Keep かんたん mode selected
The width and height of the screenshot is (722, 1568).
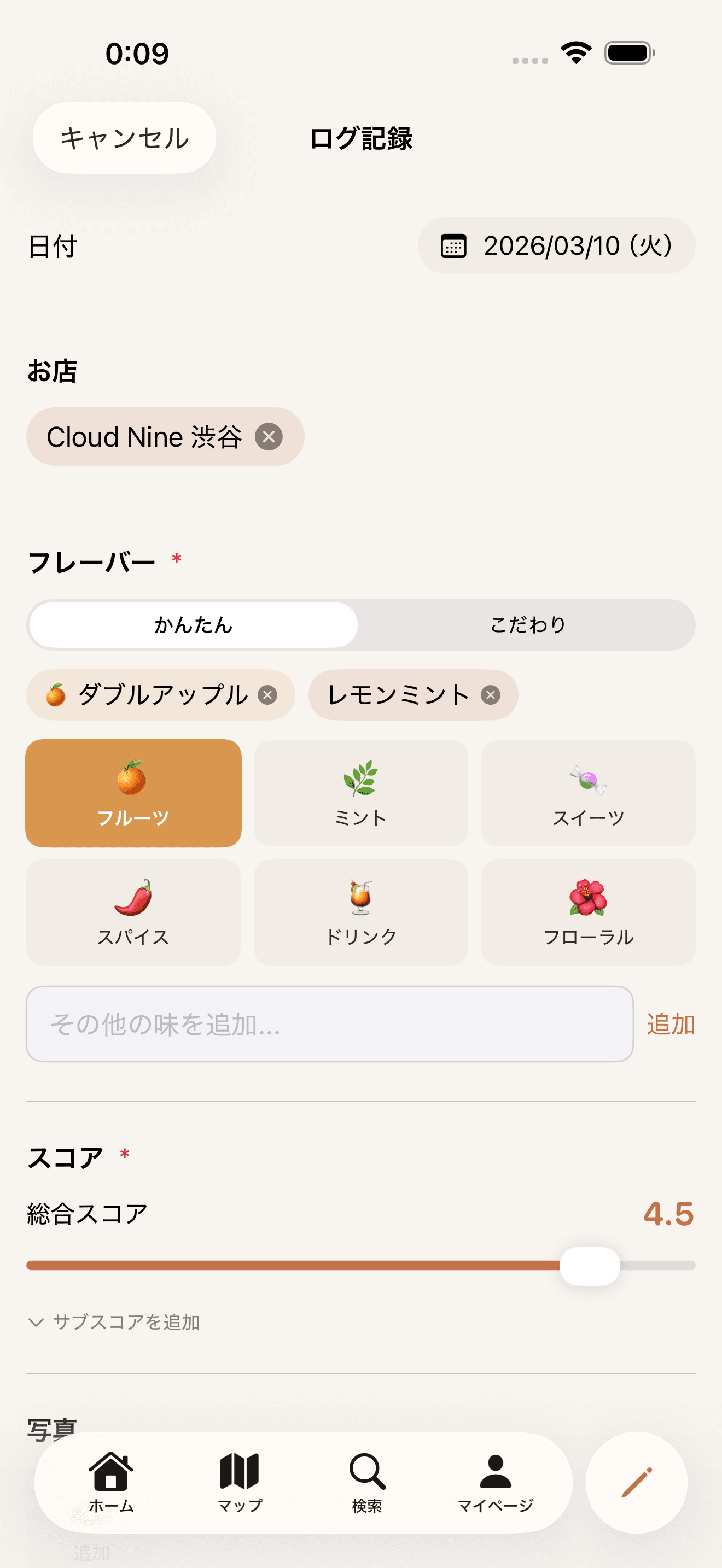(x=193, y=624)
